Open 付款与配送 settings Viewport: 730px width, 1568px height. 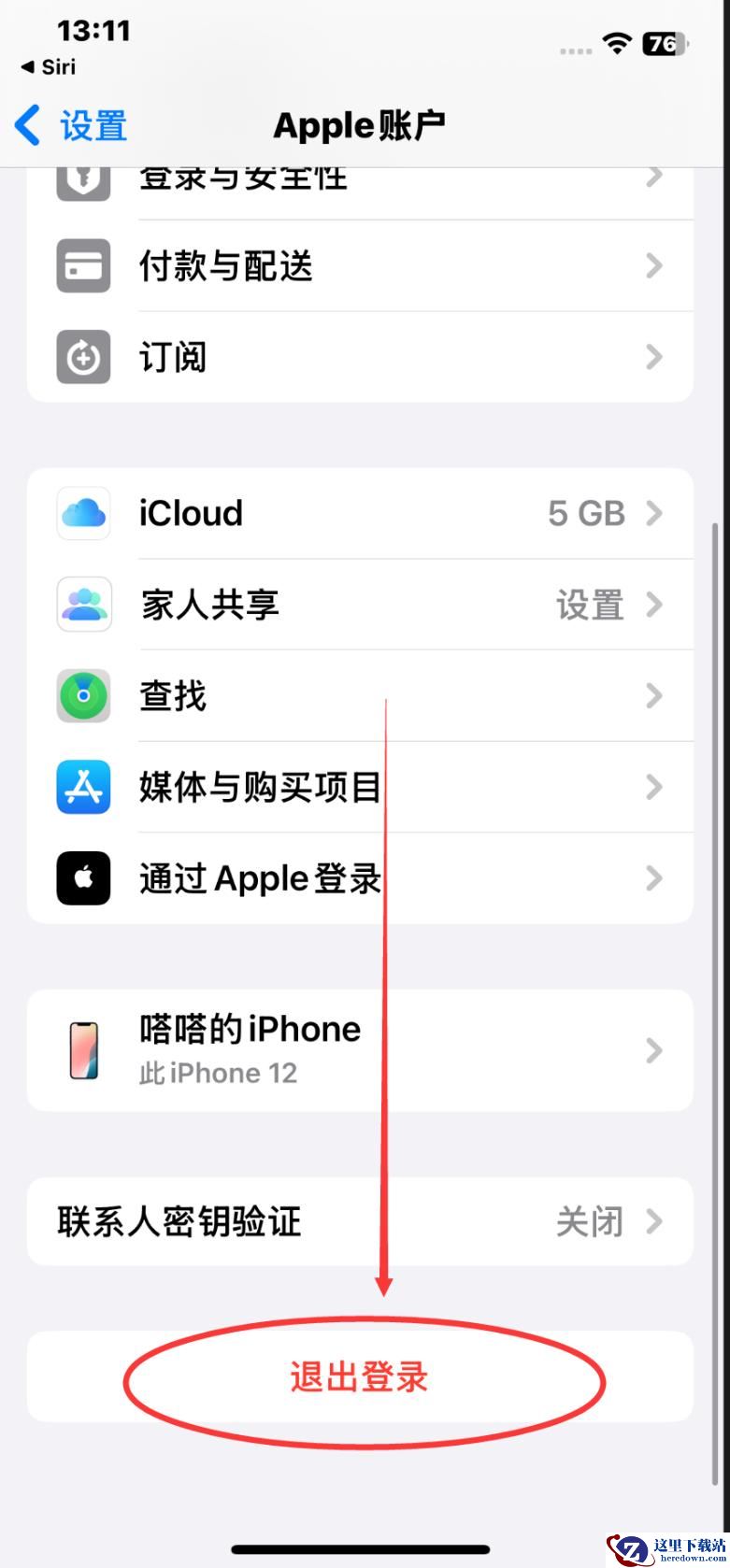click(x=360, y=266)
